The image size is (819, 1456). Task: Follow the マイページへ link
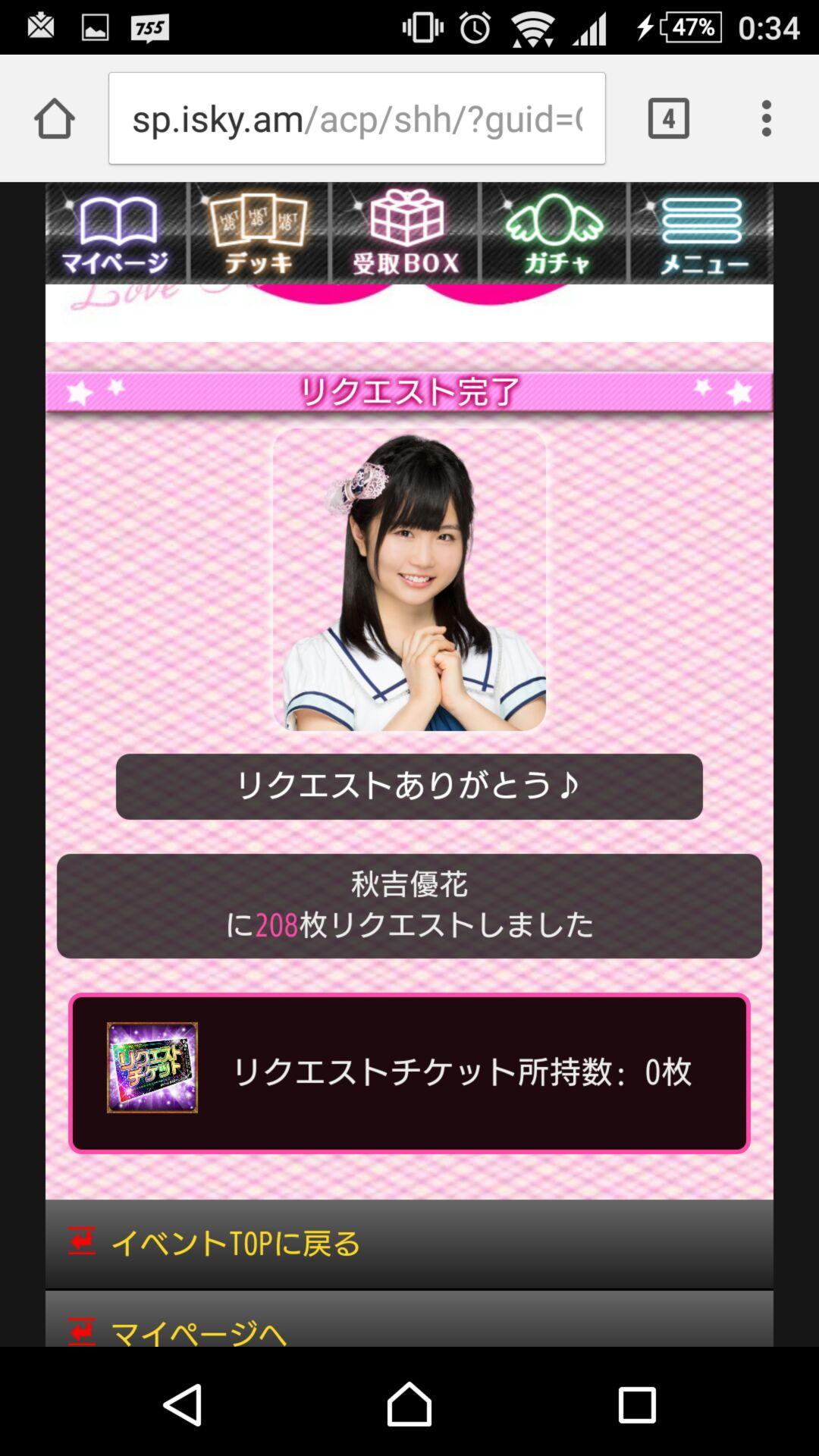199,1329
